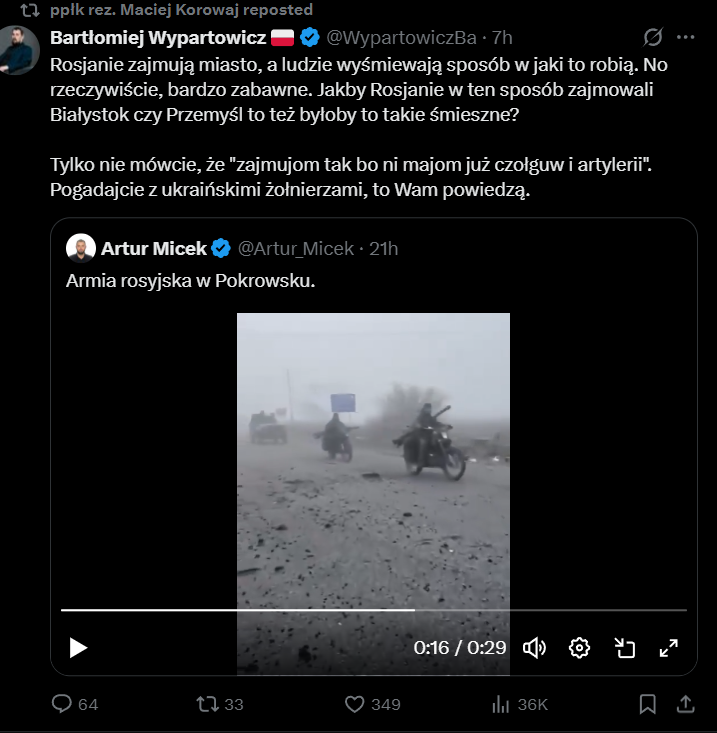Share this post
Screen dimensions: 717x733
coord(685,704)
